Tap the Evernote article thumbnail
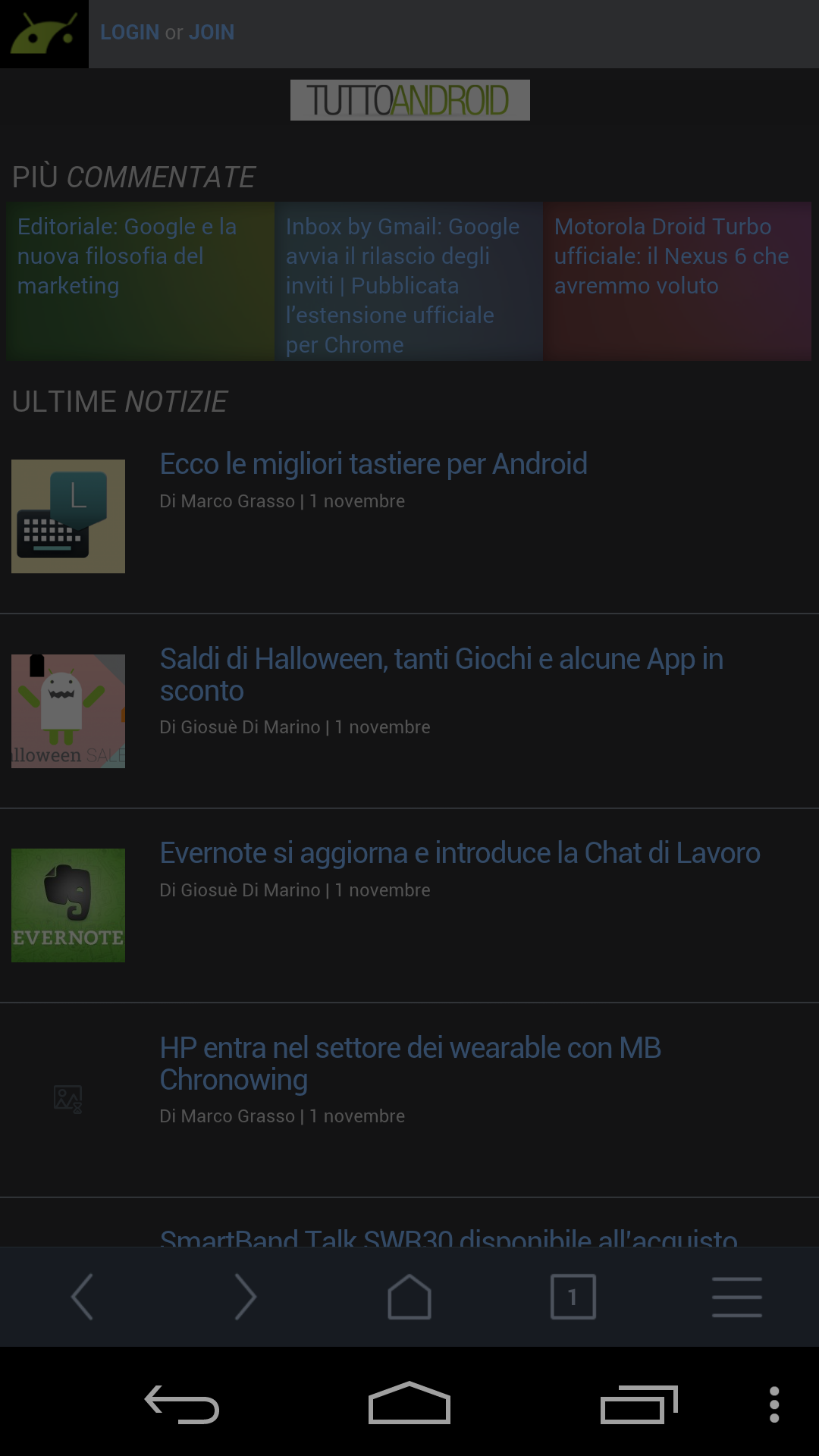The image size is (819, 1456). [x=68, y=905]
